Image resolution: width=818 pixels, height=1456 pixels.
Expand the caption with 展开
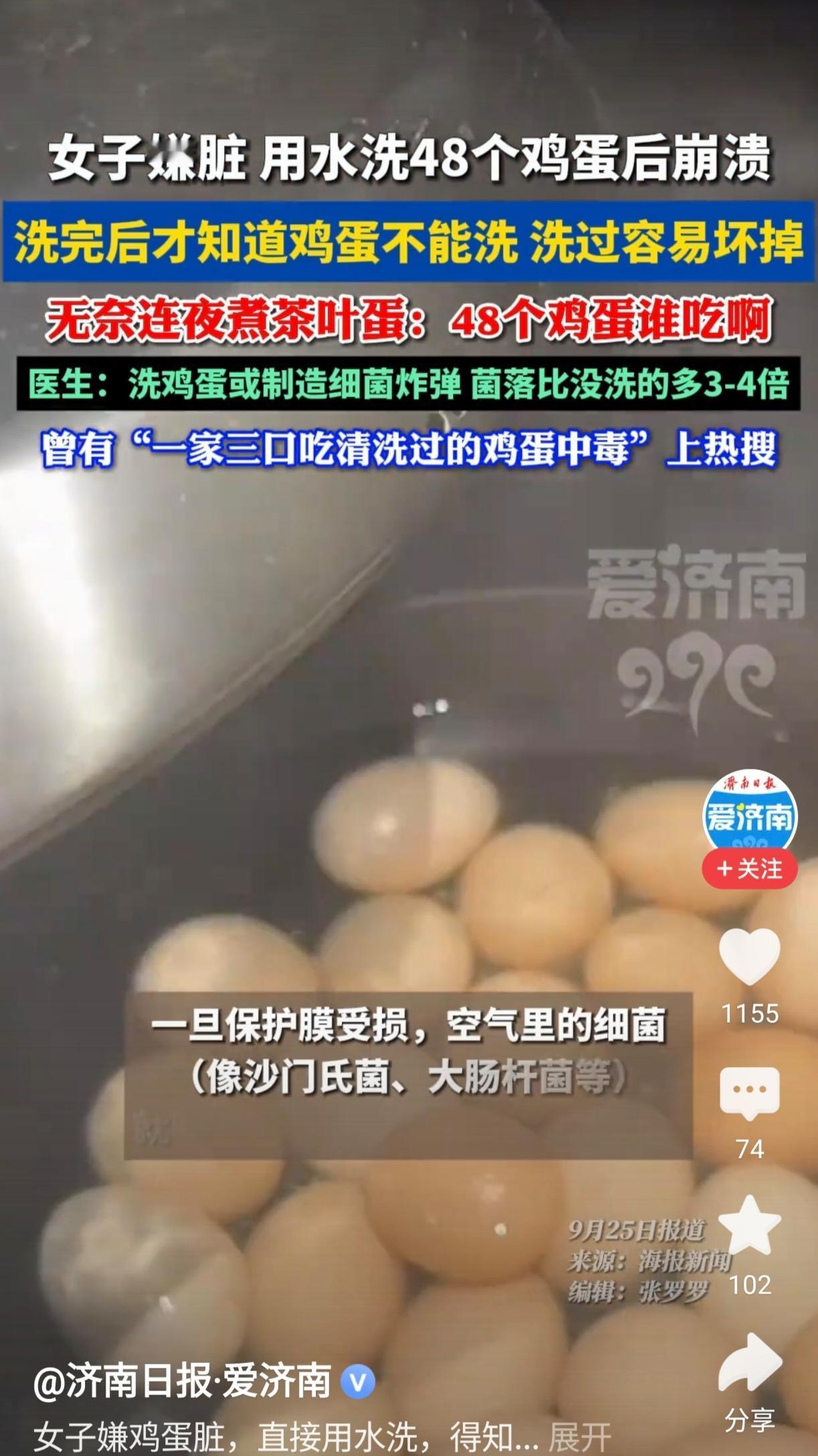point(580,1436)
